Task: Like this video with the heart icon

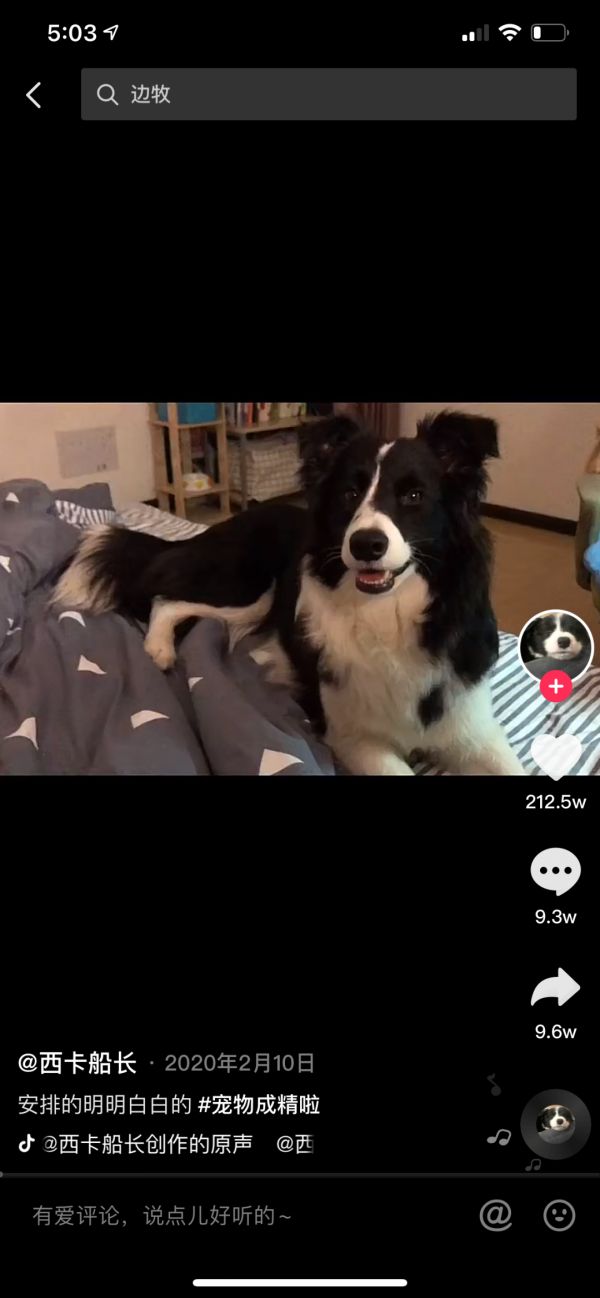Action: click(555, 757)
